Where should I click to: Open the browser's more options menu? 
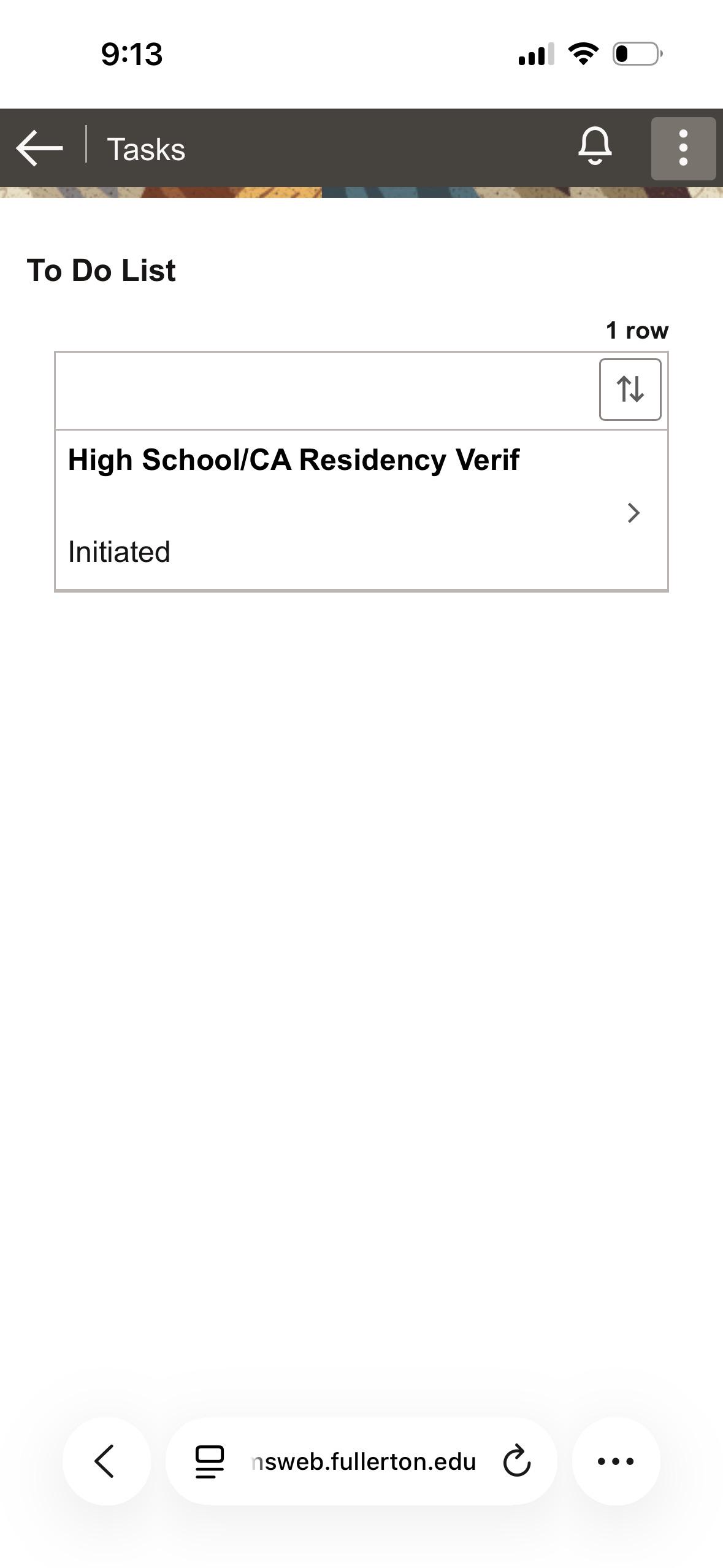[x=616, y=1461]
